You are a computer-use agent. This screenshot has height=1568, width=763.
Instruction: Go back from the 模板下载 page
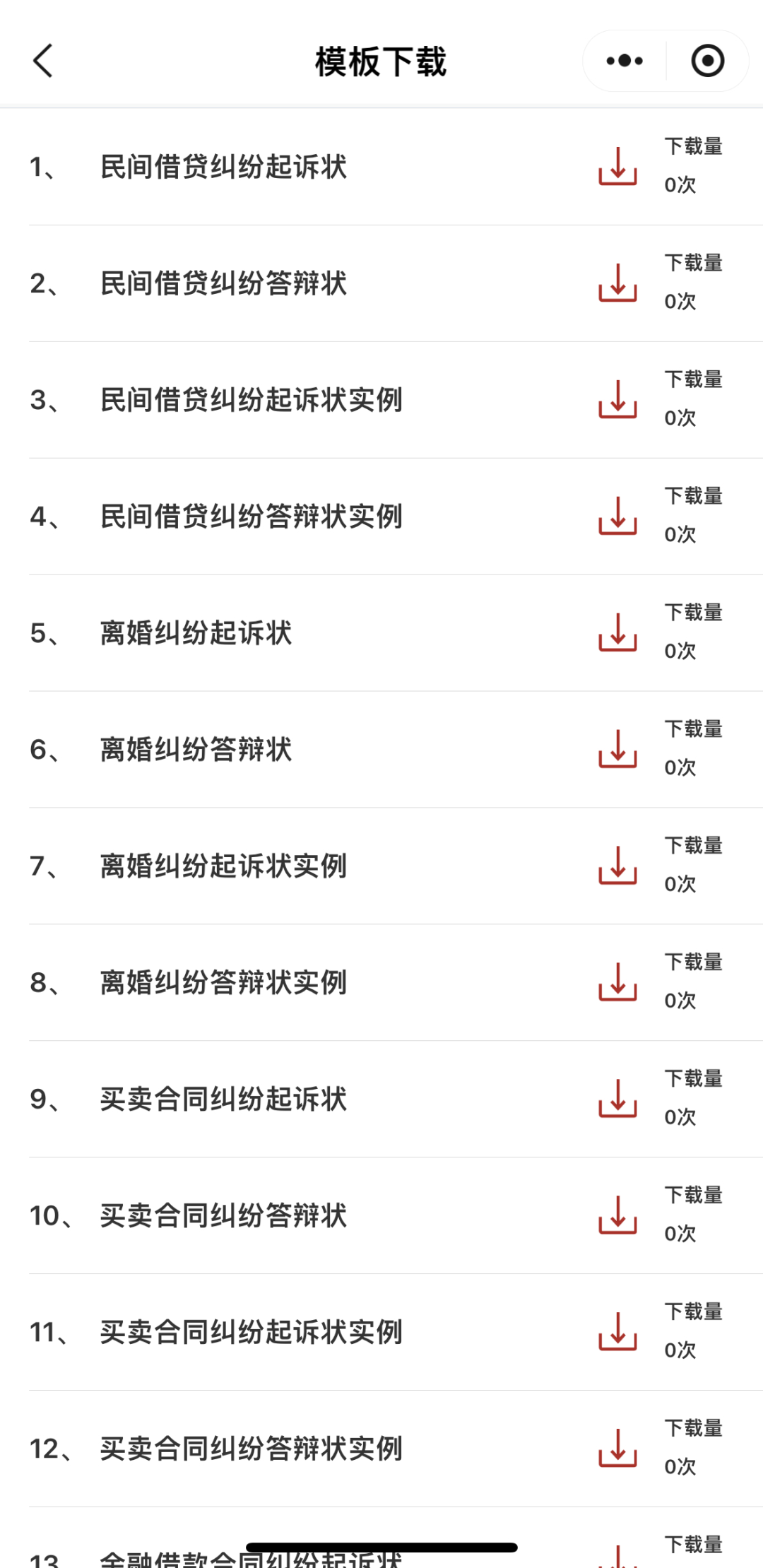tap(43, 61)
